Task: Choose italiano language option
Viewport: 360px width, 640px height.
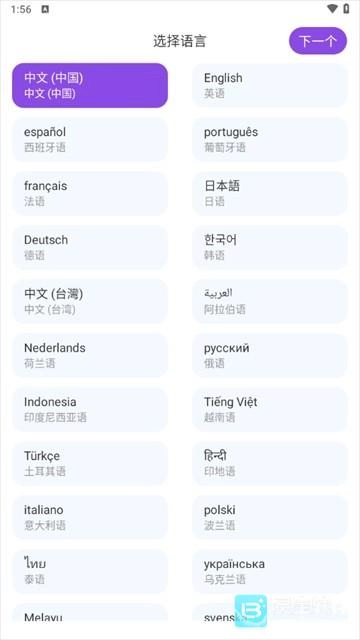Action: click(x=90, y=518)
